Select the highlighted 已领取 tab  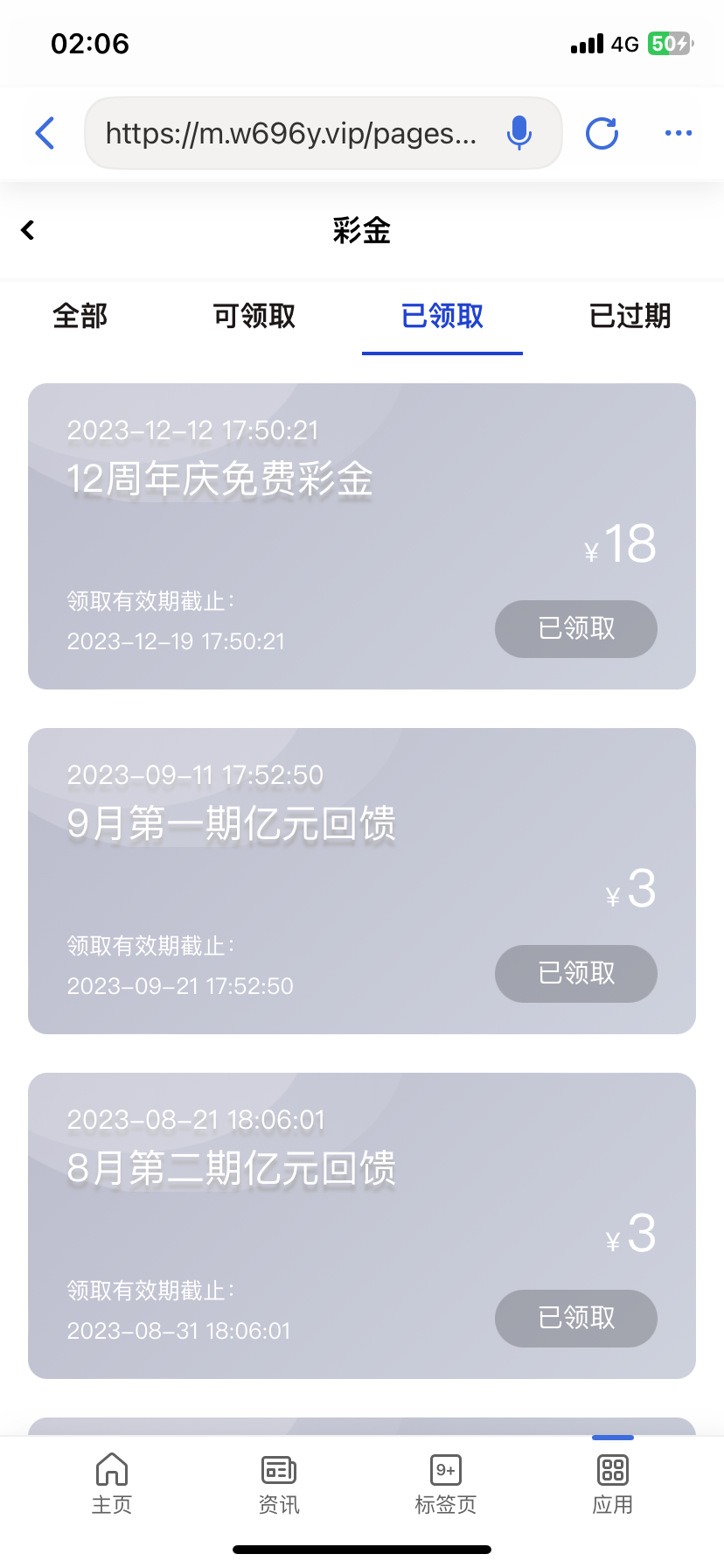point(442,317)
